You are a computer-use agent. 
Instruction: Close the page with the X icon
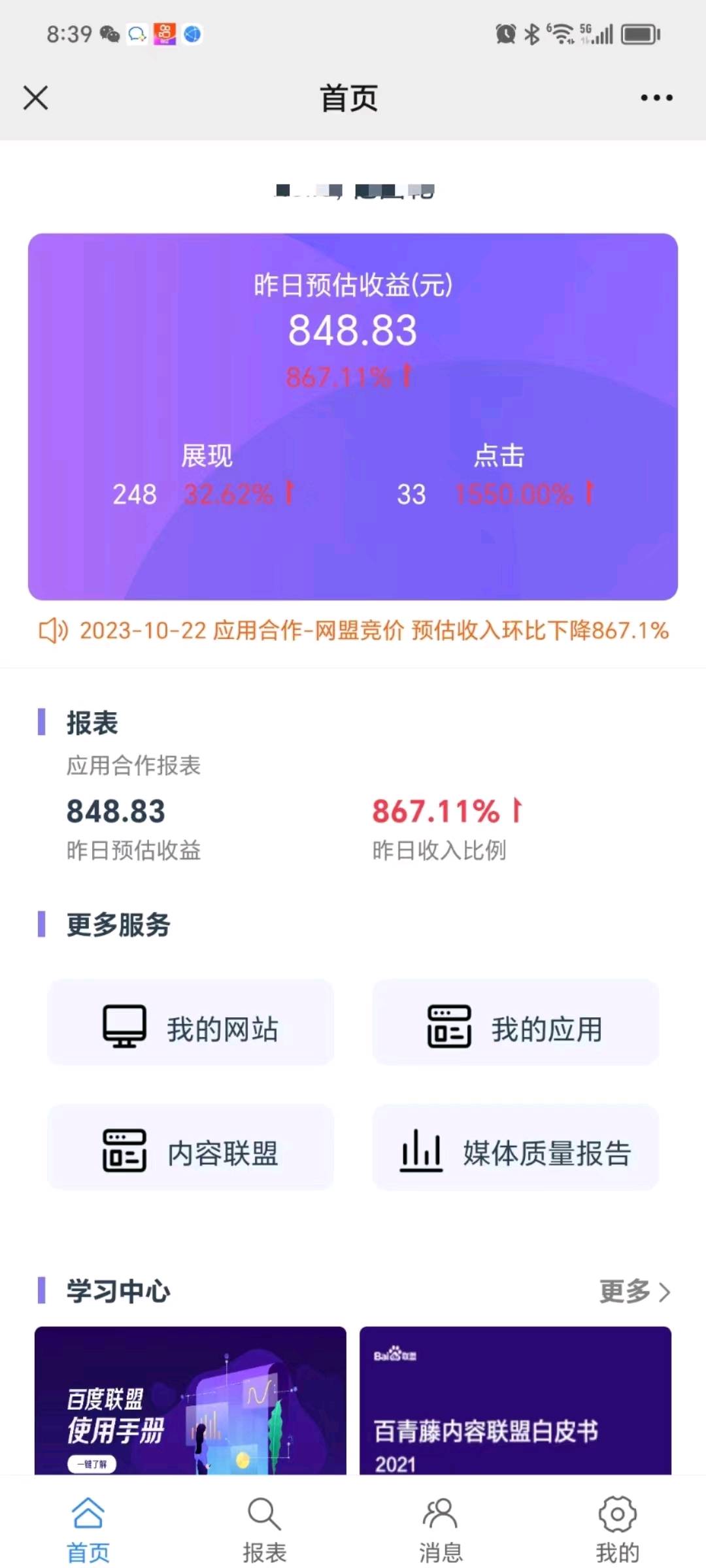pyautogui.click(x=35, y=98)
